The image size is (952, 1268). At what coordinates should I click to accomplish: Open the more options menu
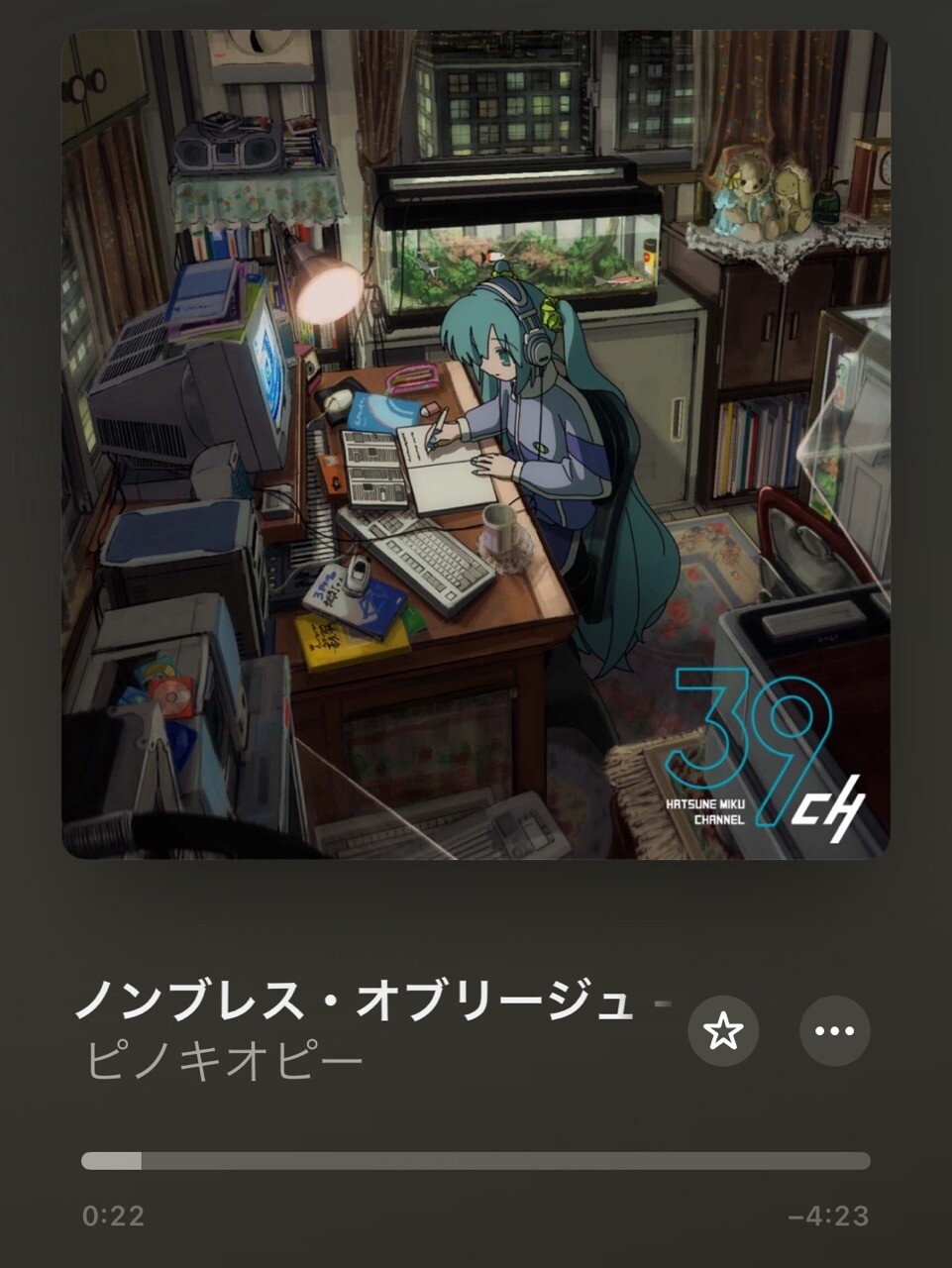(834, 1031)
